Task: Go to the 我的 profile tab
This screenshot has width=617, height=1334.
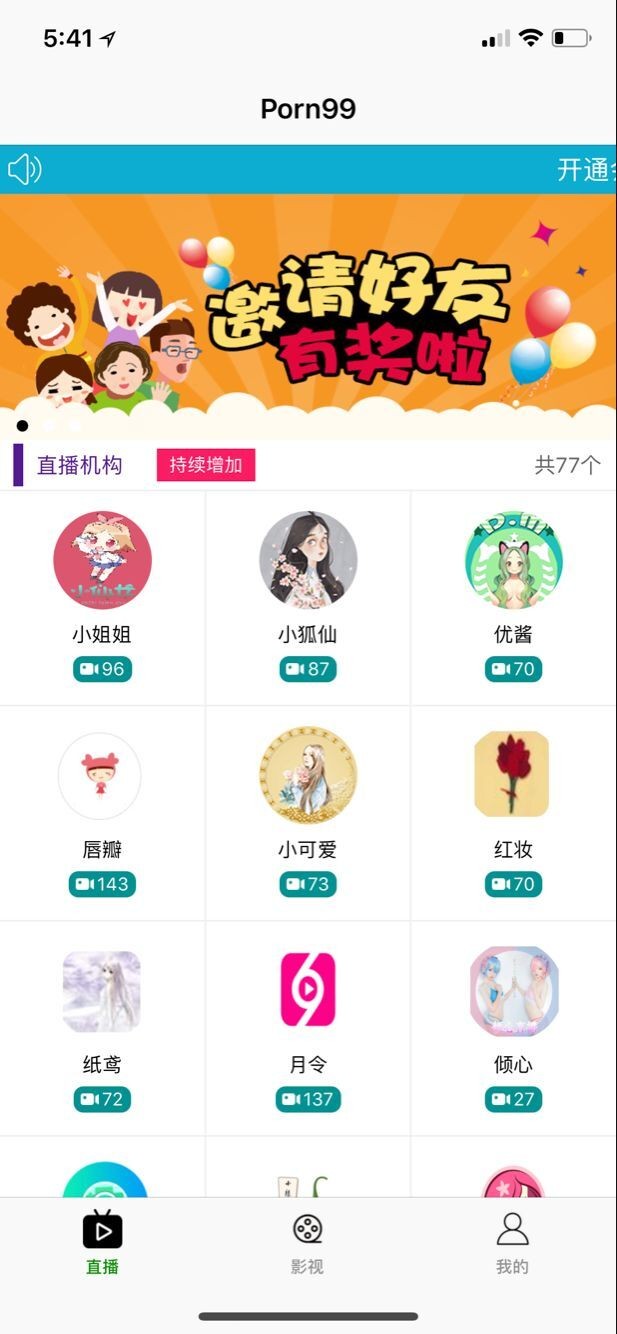Action: click(x=512, y=1242)
